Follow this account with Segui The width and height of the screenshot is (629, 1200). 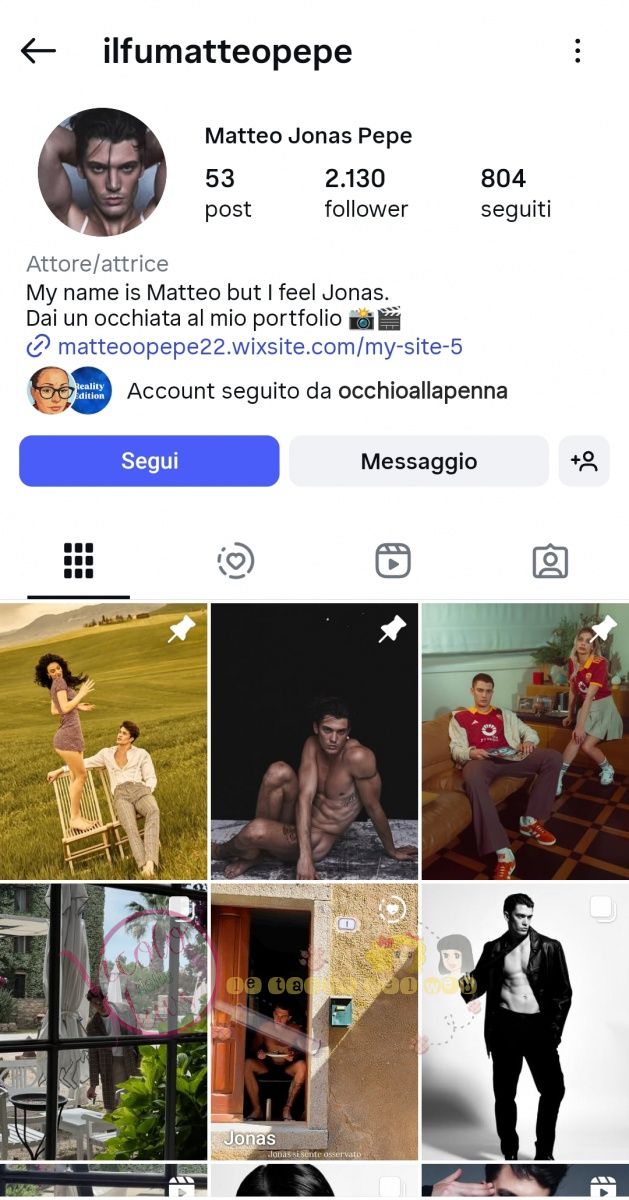click(x=149, y=461)
